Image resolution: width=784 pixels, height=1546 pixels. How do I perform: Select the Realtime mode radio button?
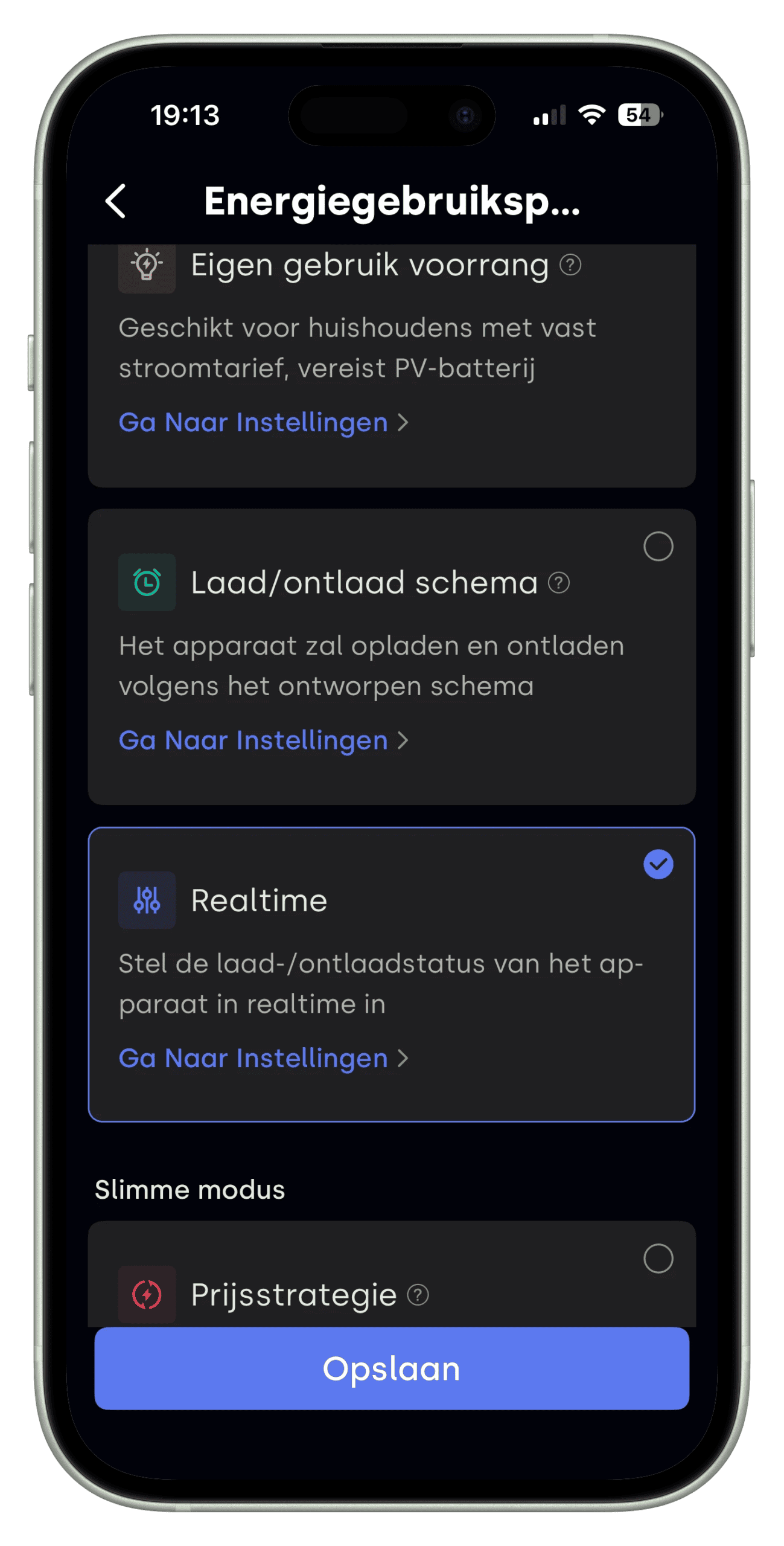coord(658,864)
